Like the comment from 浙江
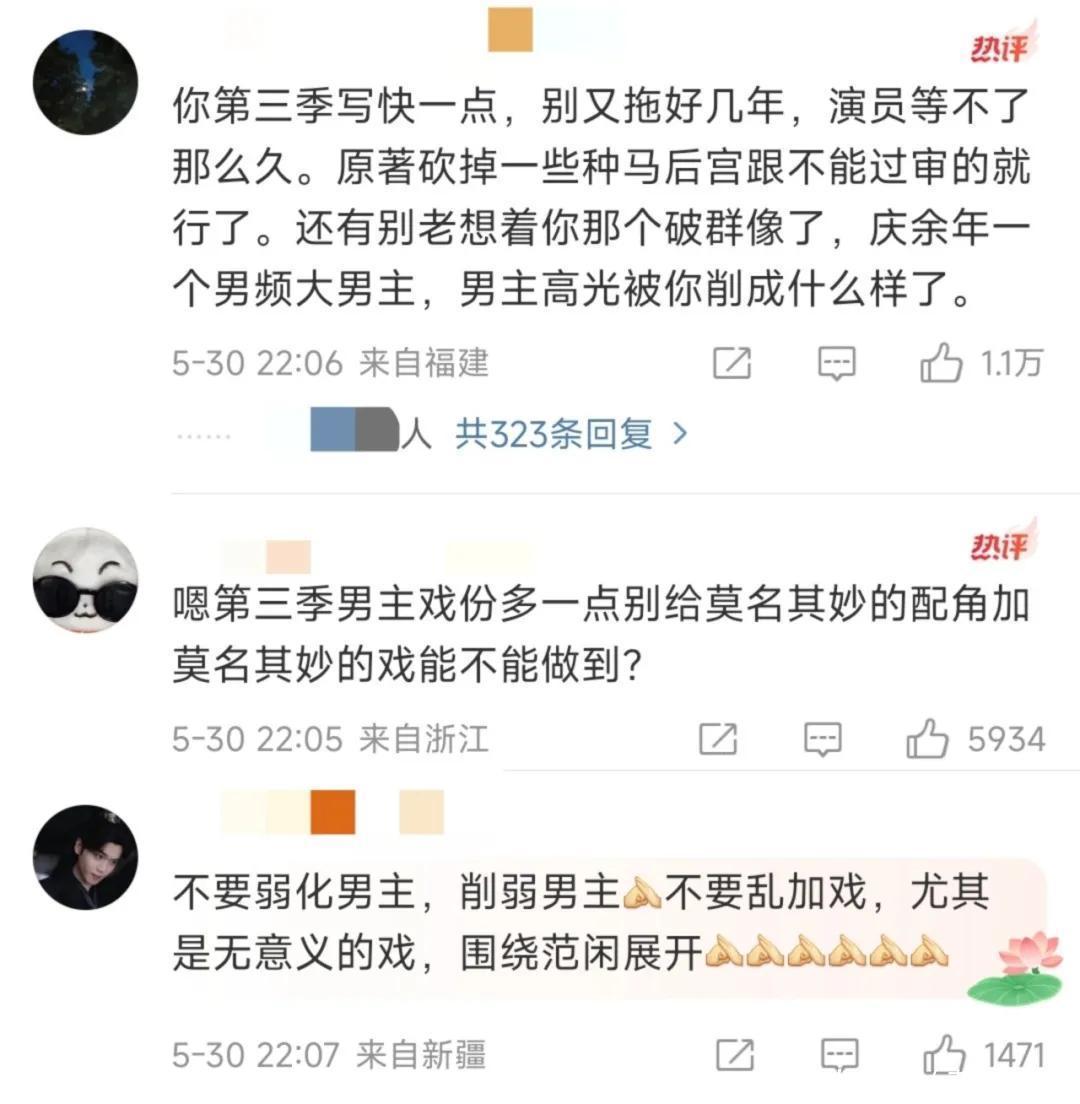Image resolution: width=1080 pixels, height=1104 pixels. click(x=928, y=739)
